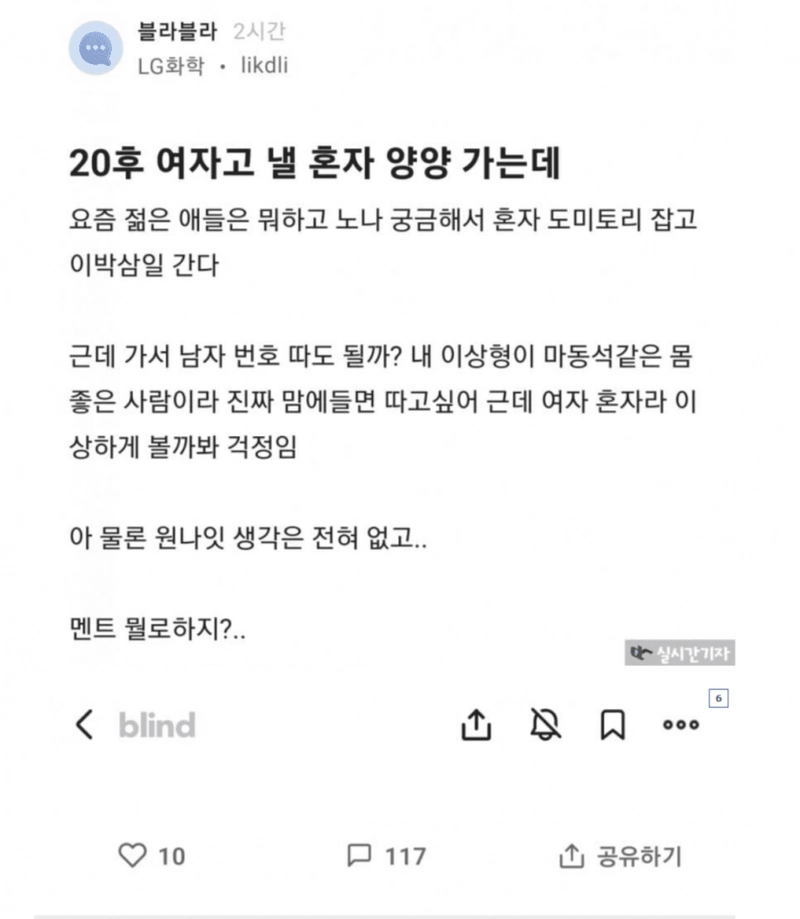Image resolution: width=800 pixels, height=919 pixels.
Task: Open the author's LG화학 company page
Action: coord(170,68)
